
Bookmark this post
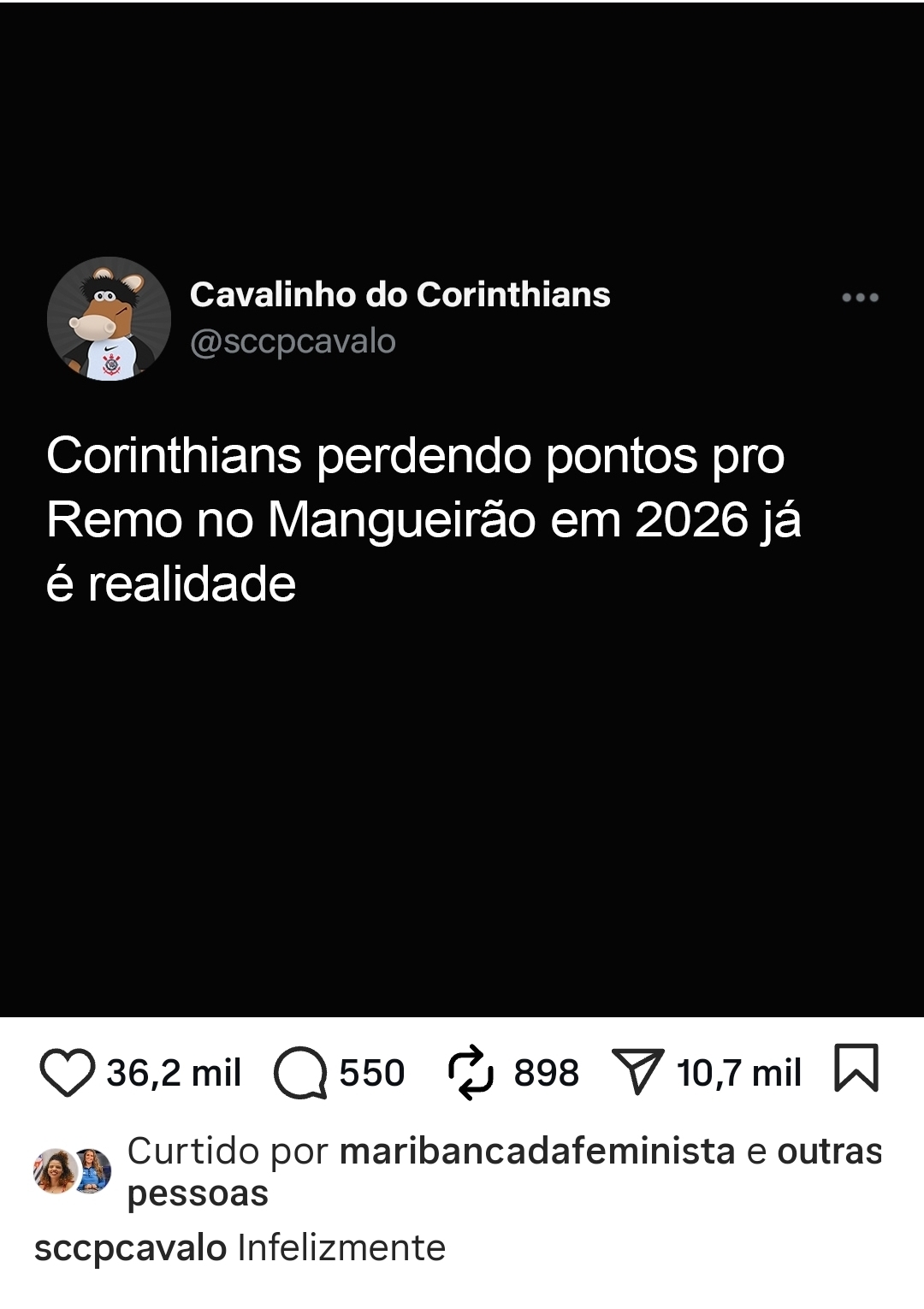click(856, 1069)
